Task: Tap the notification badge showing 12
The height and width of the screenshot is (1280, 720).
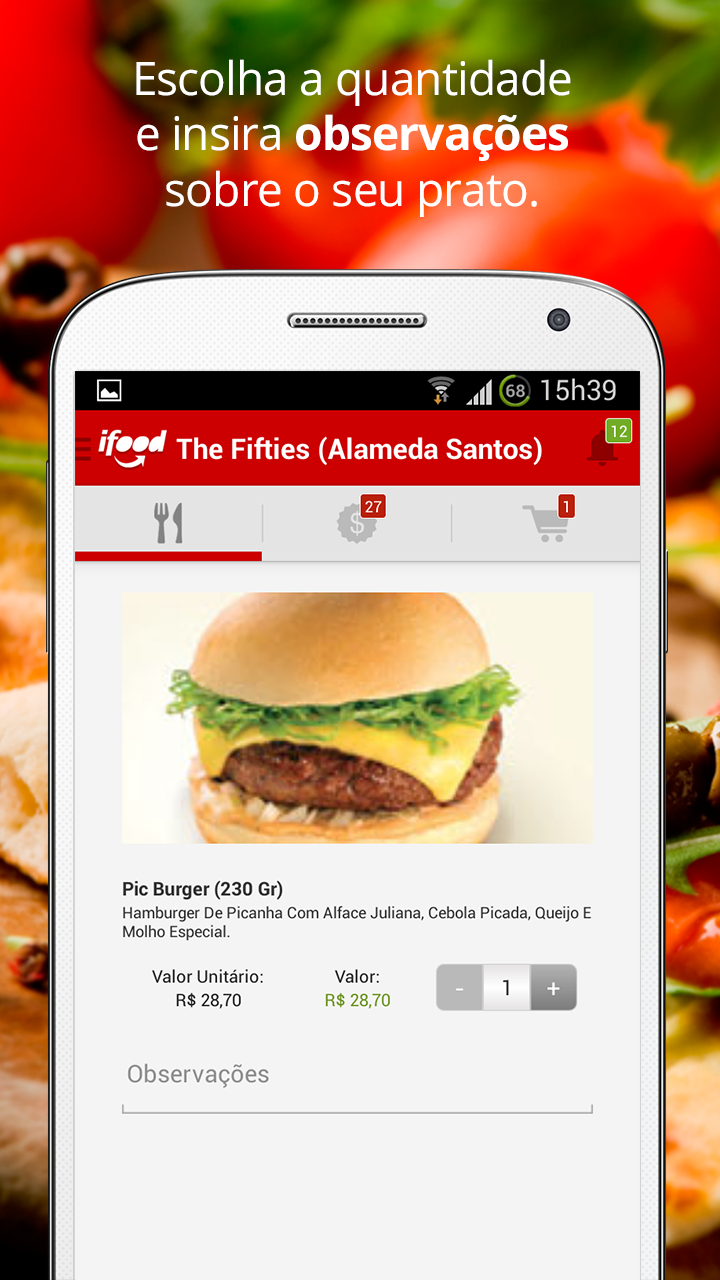Action: (x=617, y=430)
